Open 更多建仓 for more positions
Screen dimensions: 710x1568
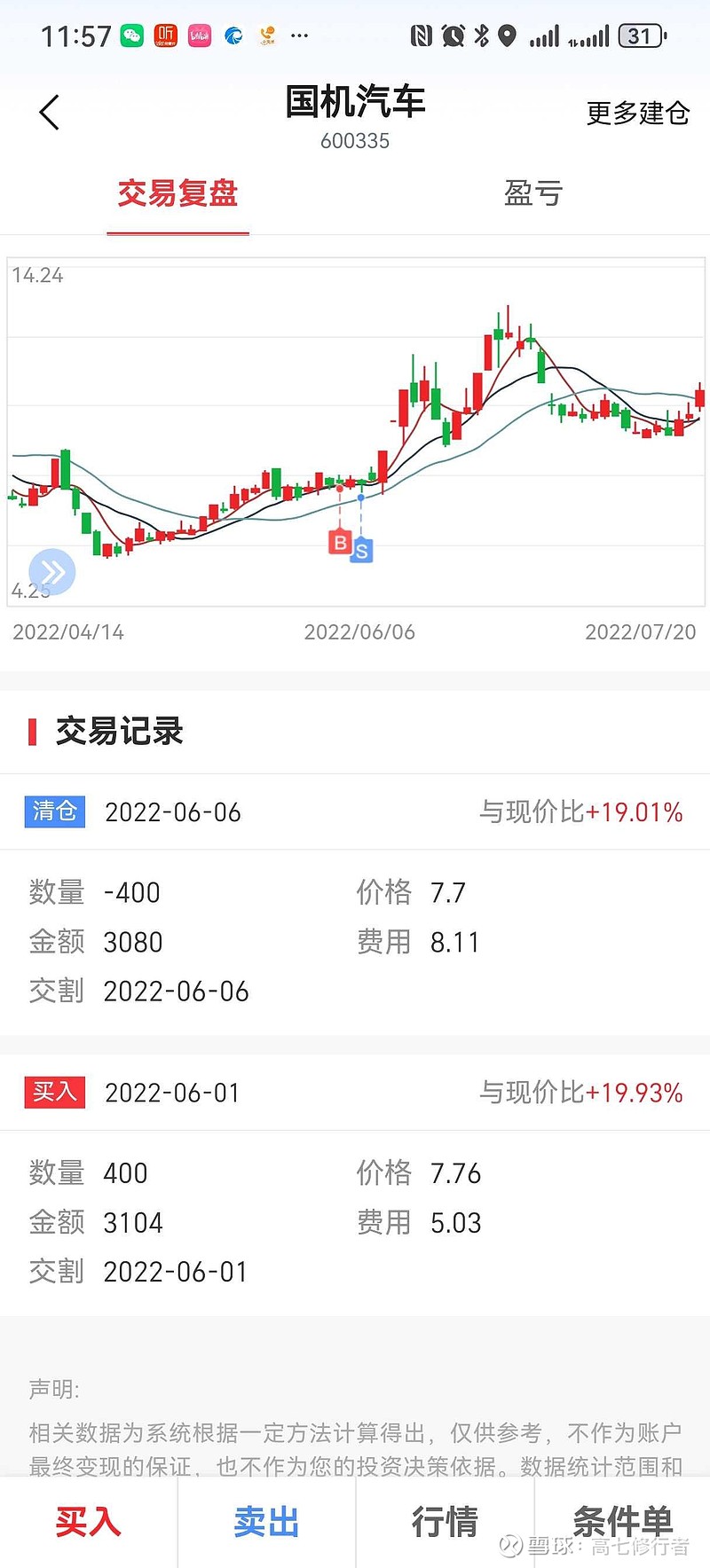tap(637, 114)
